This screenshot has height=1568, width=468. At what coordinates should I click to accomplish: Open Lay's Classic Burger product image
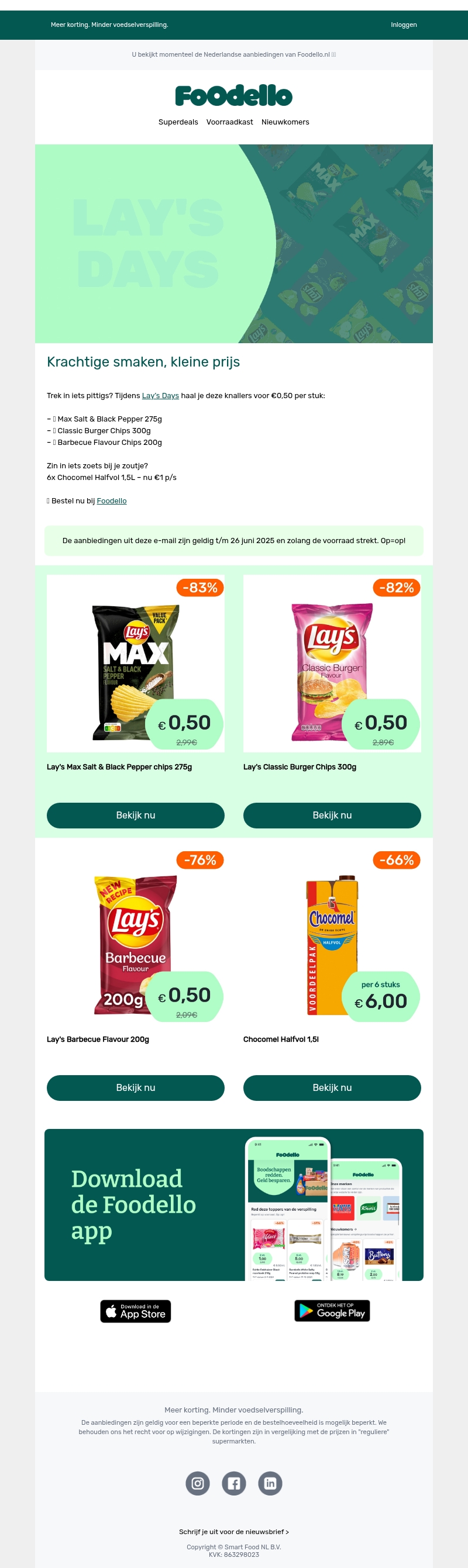tap(332, 664)
